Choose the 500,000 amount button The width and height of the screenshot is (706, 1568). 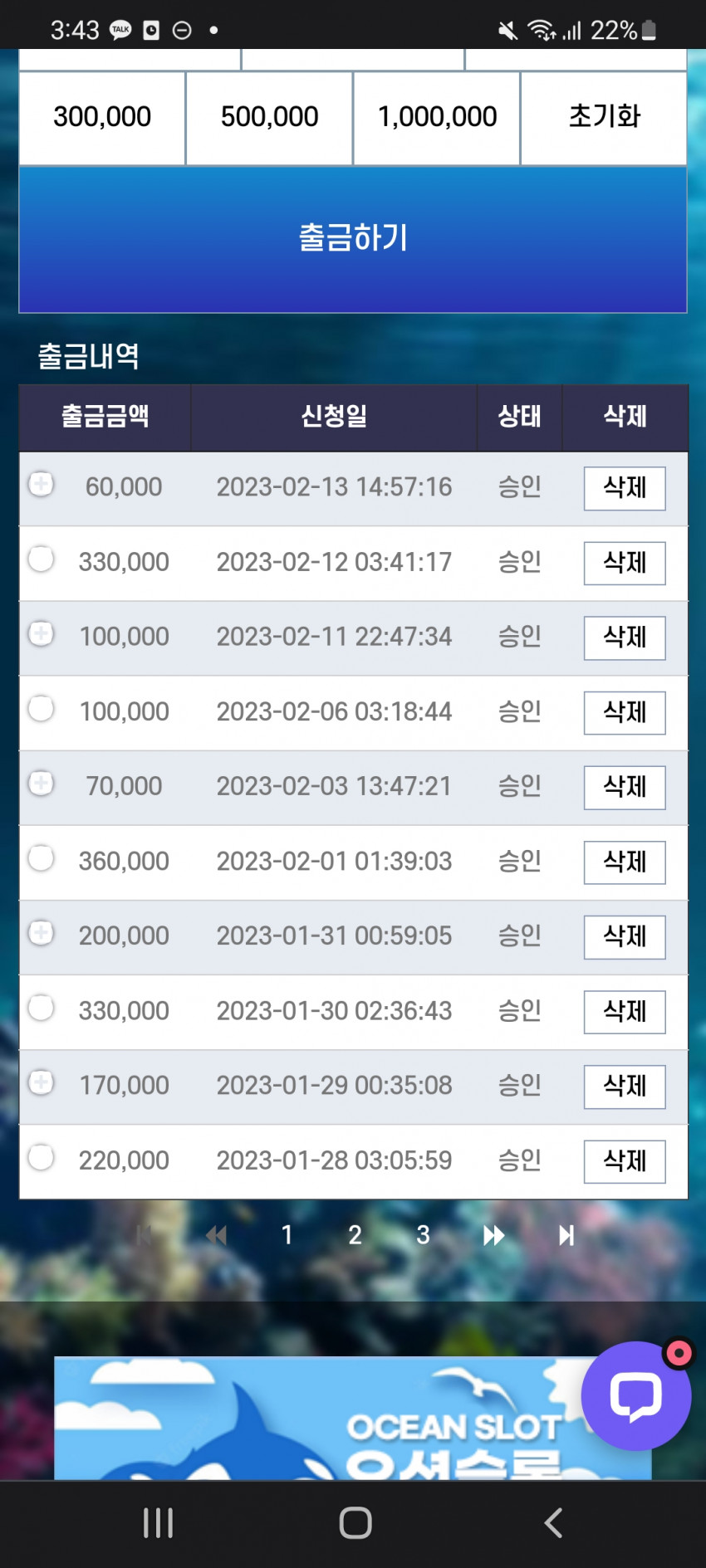[270, 117]
